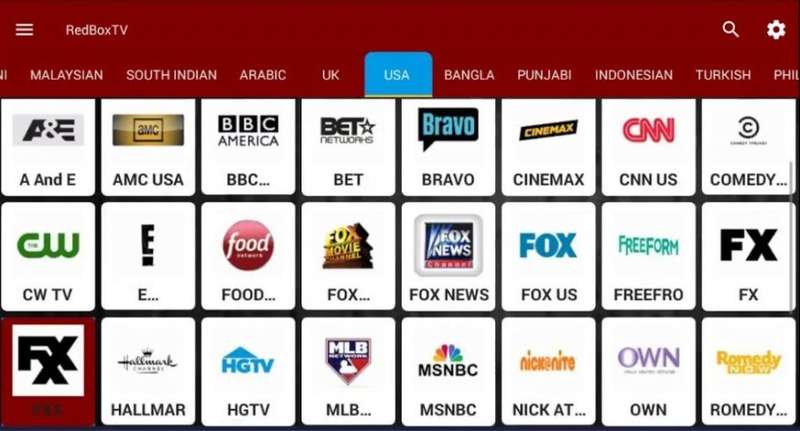This screenshot has height=431, width=800.
Task: Open the BET channel
Action: [348, 146]
